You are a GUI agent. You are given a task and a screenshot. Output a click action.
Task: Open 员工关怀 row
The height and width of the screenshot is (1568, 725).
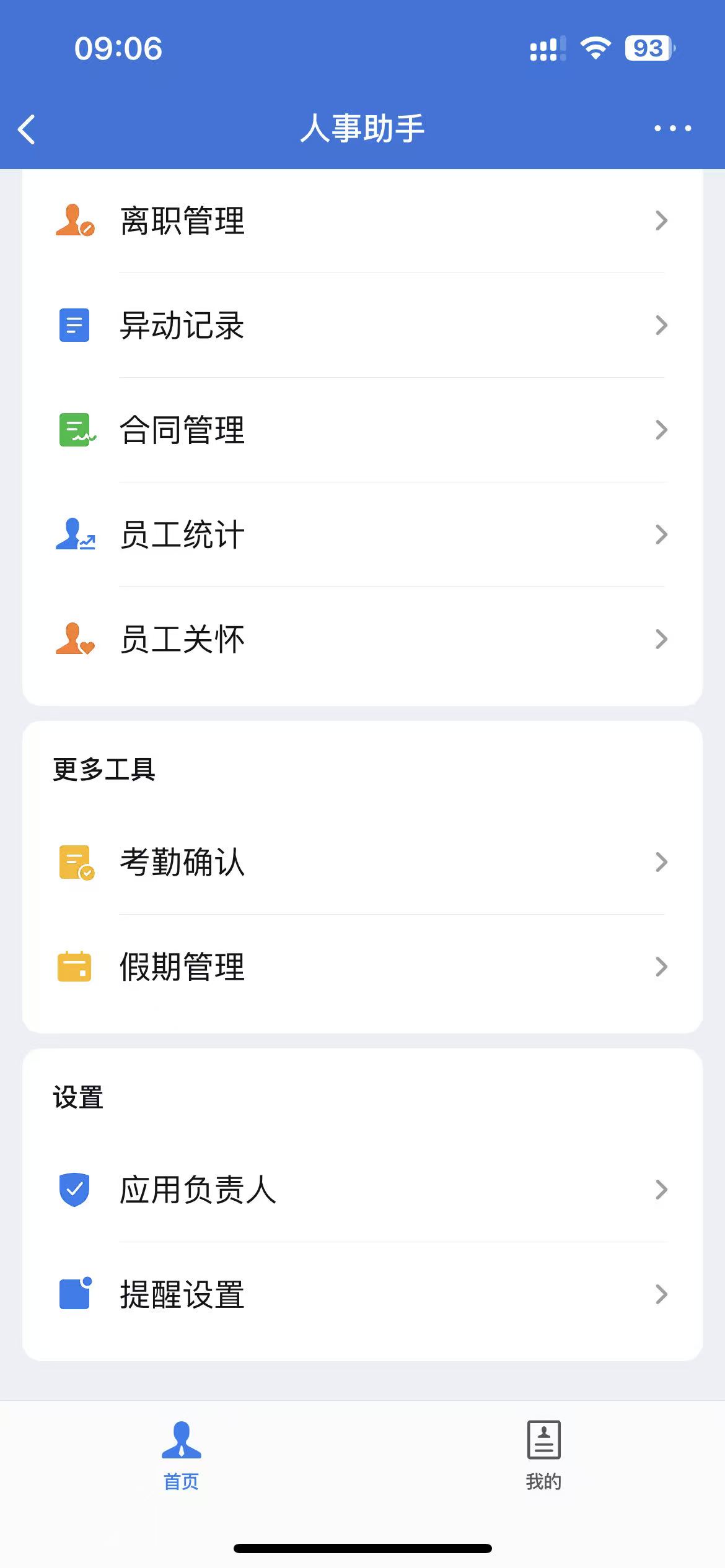(x=362, y=639)
